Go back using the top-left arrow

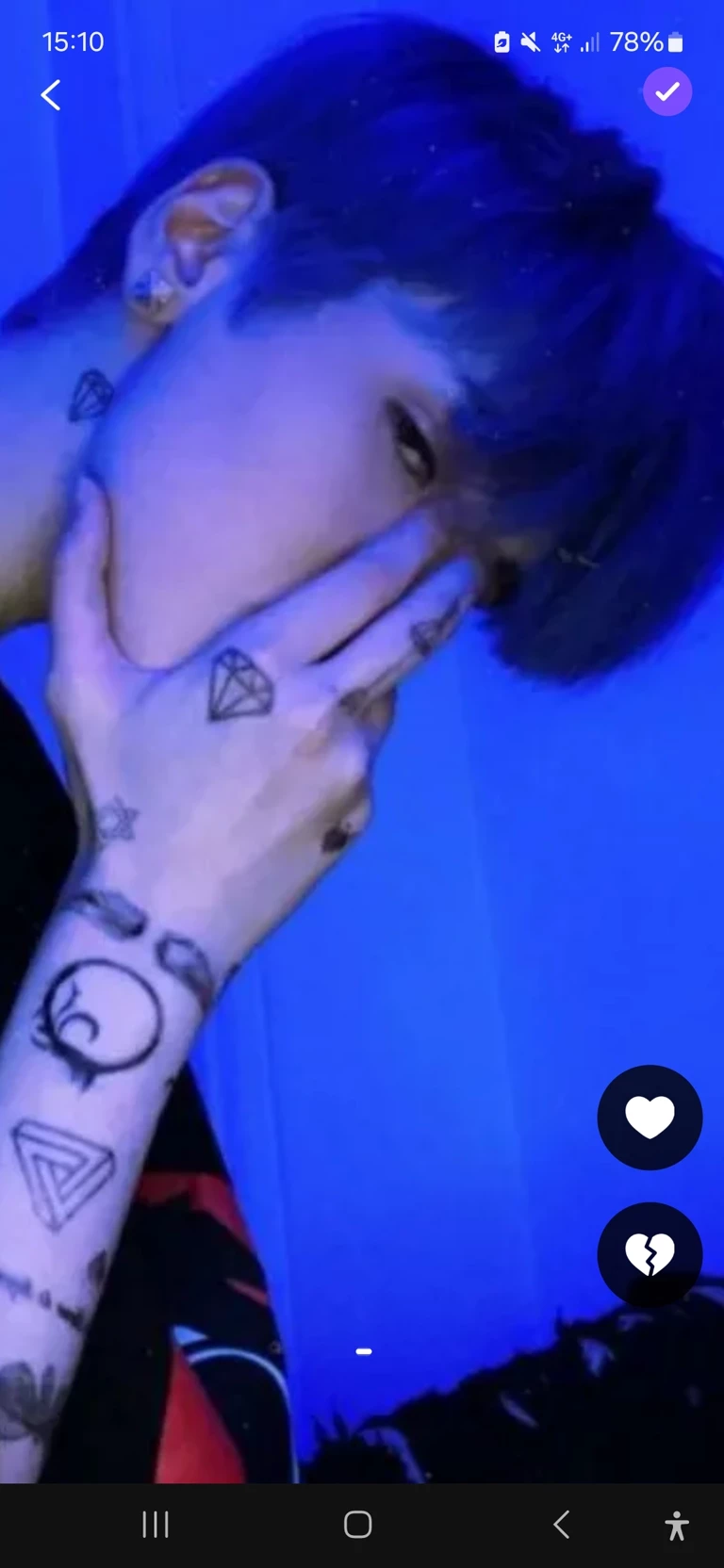[x=51, y=94]
